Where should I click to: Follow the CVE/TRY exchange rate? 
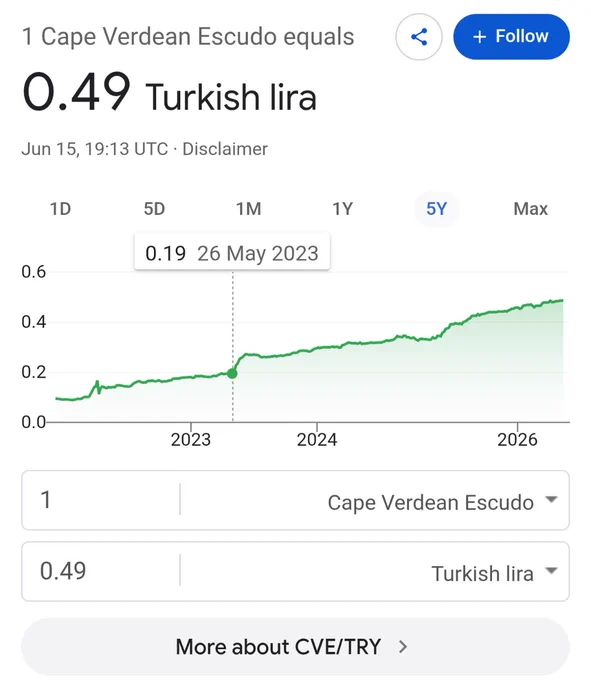pos(511,36)
